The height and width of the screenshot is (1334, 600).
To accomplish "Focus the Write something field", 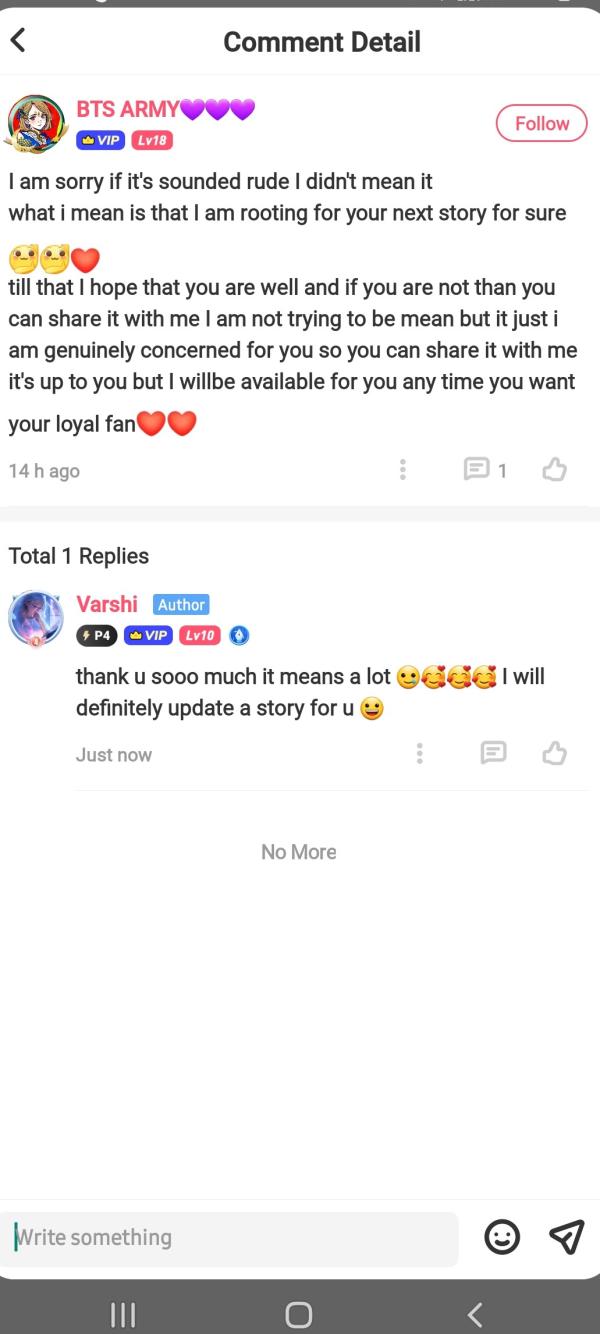I will tap(235, 1238).
